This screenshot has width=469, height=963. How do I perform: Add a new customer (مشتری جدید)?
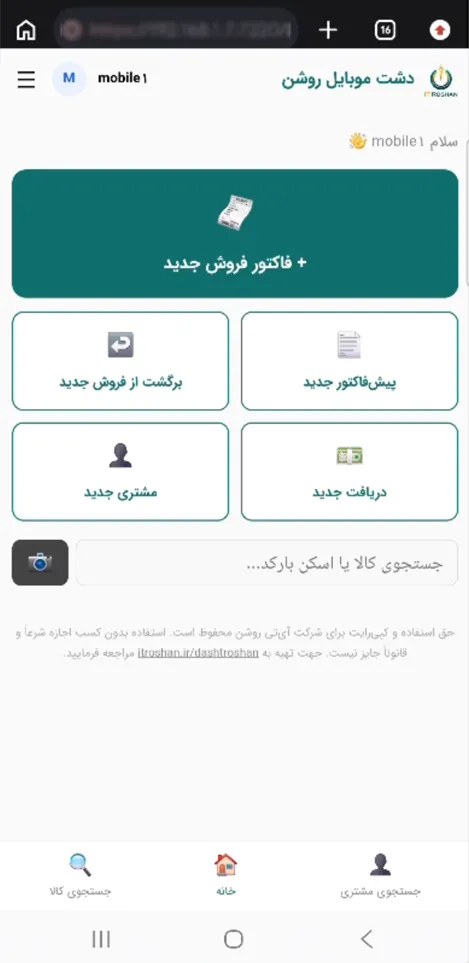(120, 472)
